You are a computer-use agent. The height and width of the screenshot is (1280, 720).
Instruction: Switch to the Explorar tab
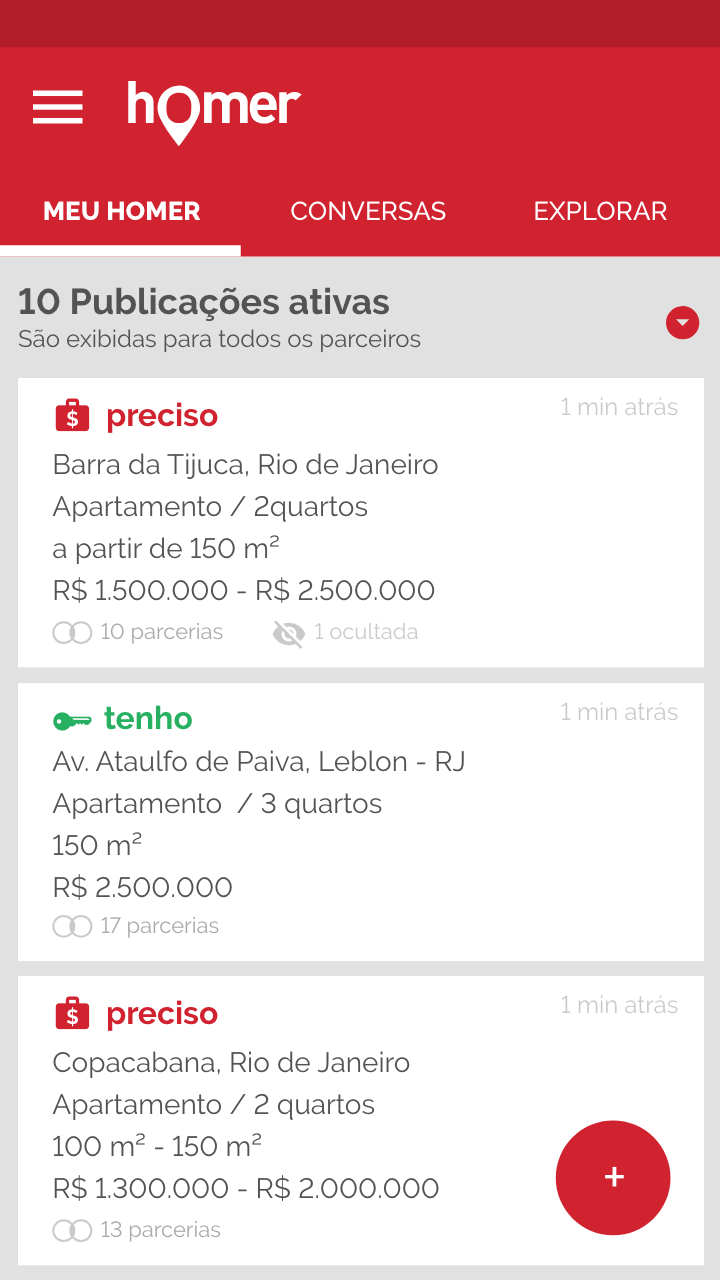600,211
